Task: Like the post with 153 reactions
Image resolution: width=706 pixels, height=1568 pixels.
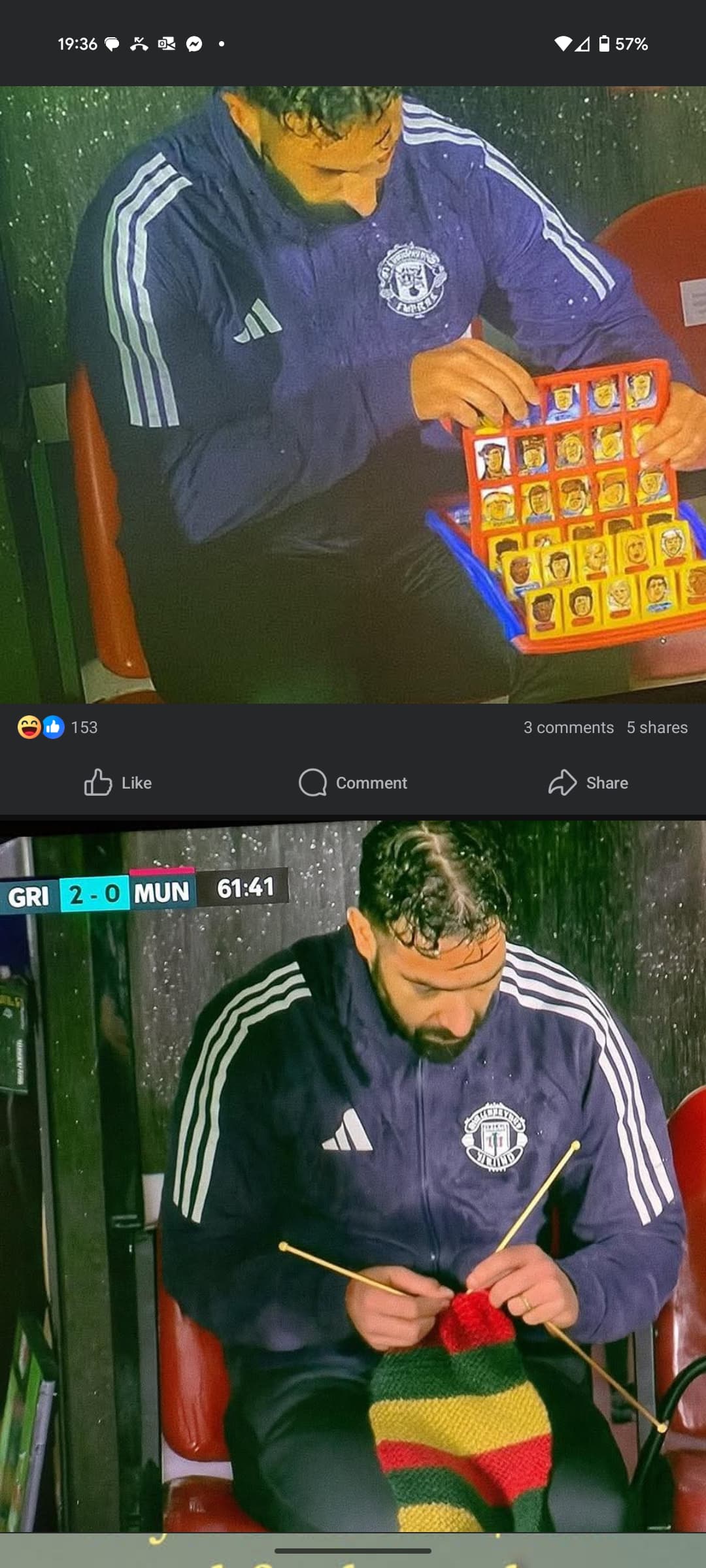Action: click(x=118, y=783)
